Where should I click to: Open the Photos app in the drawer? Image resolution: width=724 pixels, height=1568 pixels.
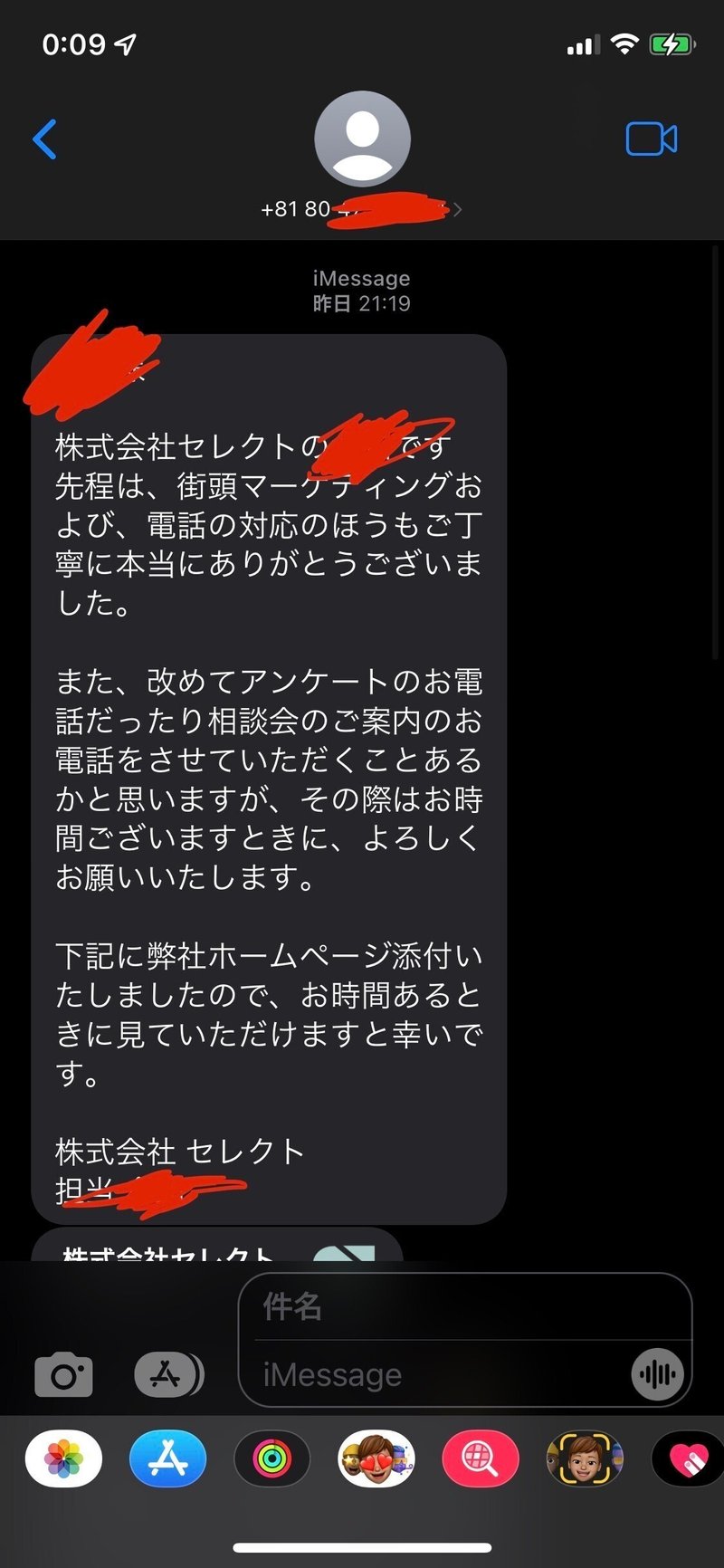pyautogui.click(x=63, y=1458)
